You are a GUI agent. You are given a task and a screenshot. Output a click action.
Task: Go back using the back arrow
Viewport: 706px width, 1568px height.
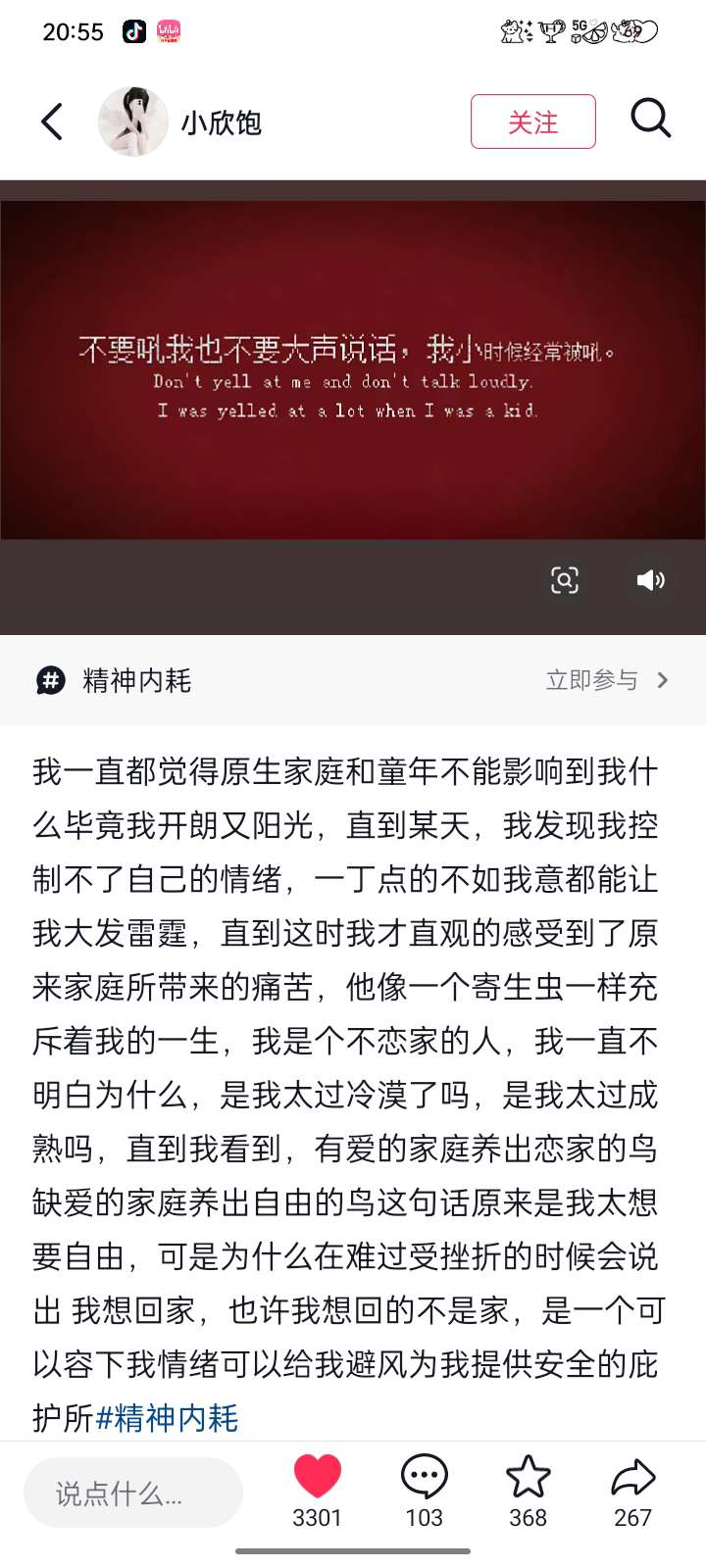(x=53, y=122)
